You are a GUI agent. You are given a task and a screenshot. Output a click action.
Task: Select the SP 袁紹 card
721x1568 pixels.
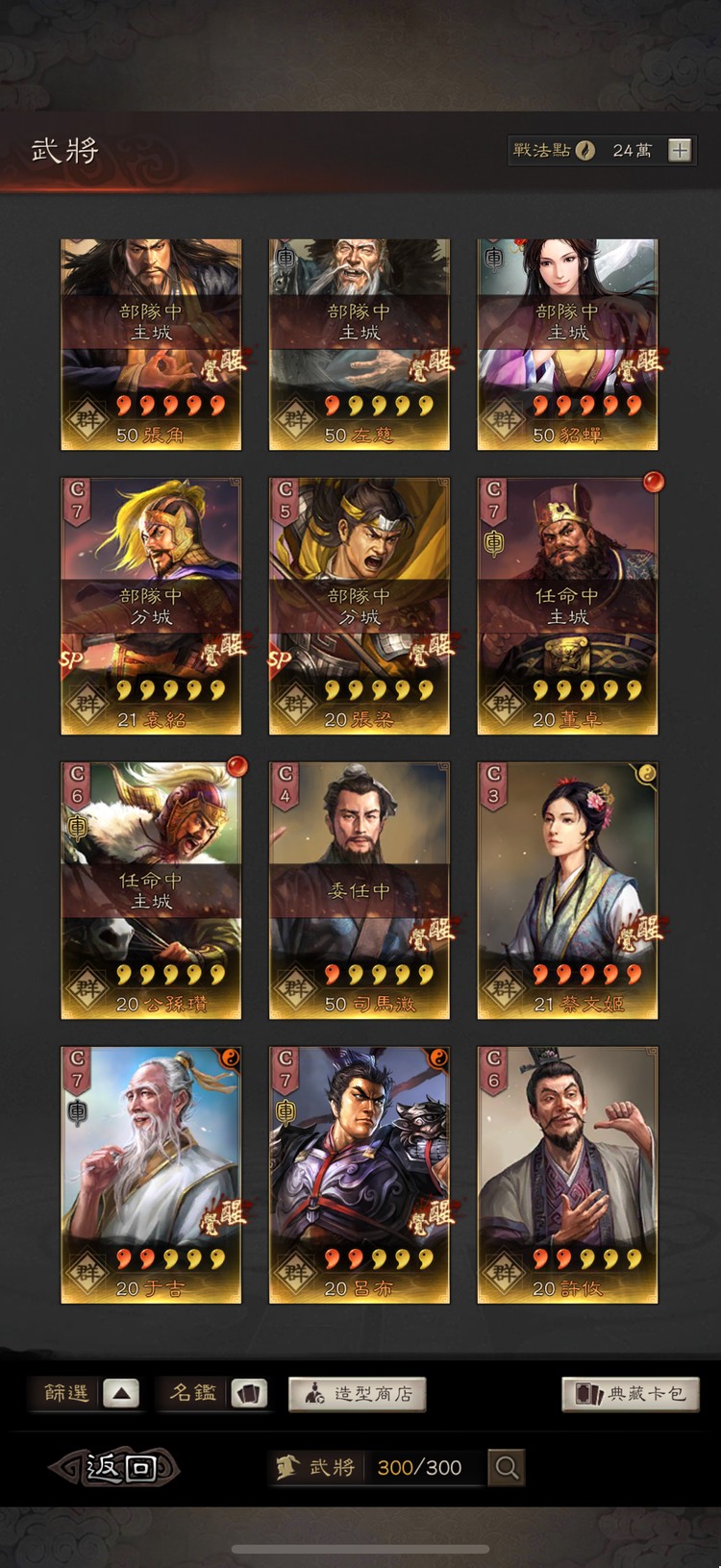tap(151, 606)
